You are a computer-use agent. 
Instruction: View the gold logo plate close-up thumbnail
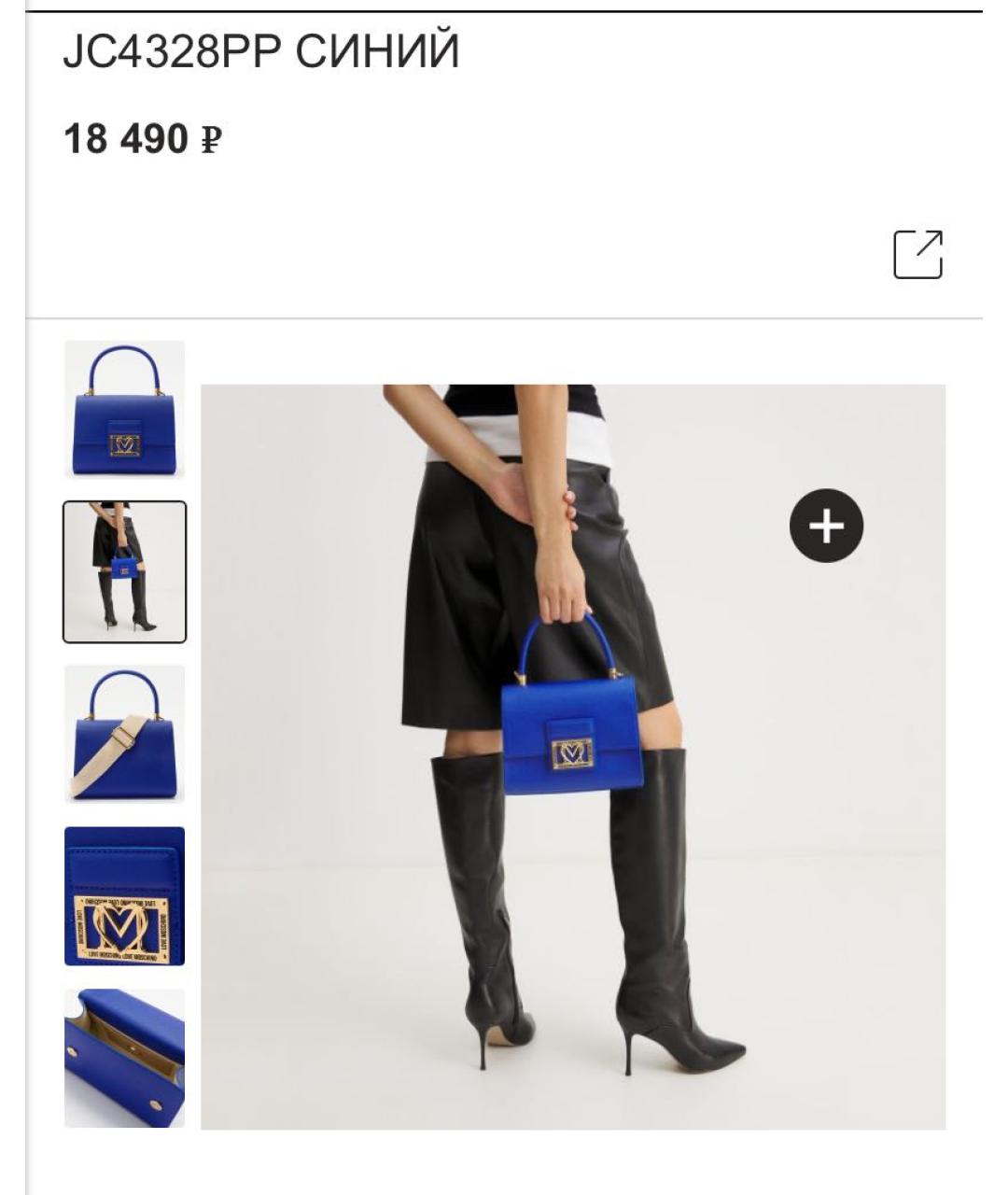125,896
